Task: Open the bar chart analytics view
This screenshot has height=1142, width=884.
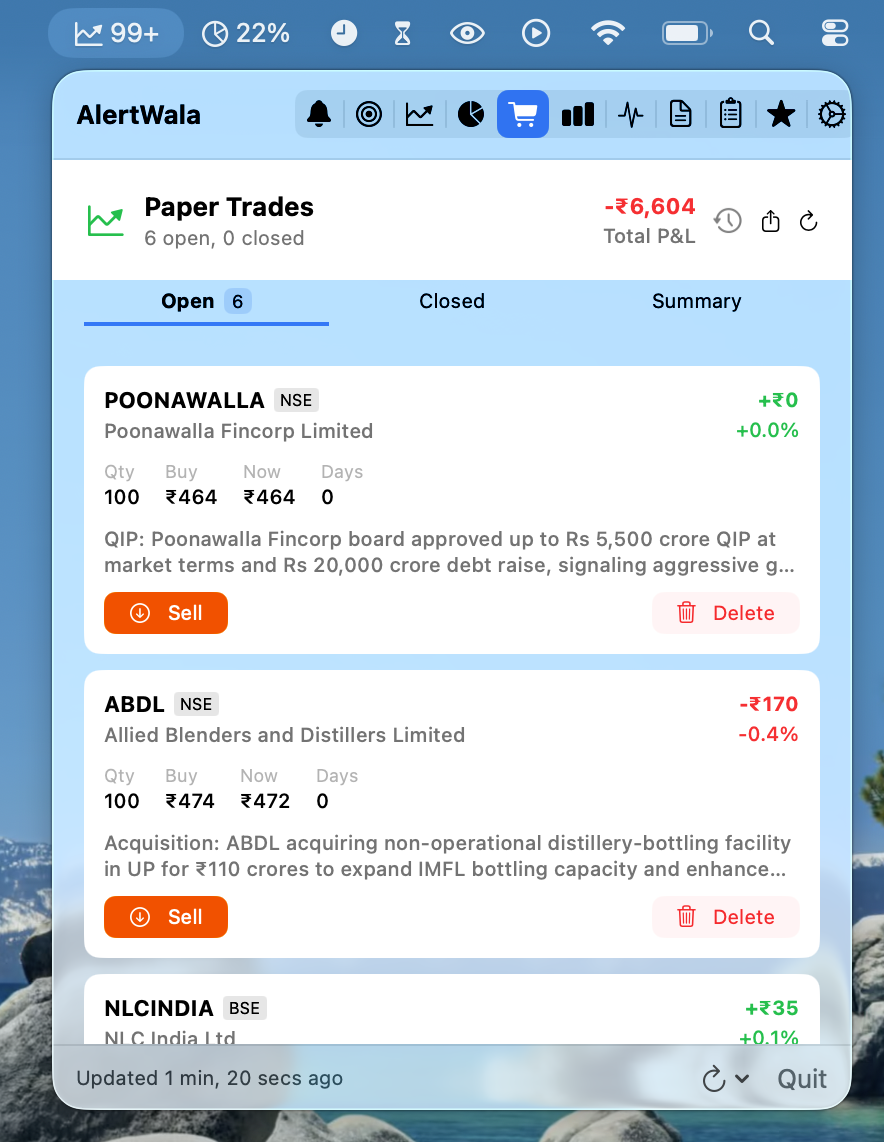Action: click(x=578, y=114)
